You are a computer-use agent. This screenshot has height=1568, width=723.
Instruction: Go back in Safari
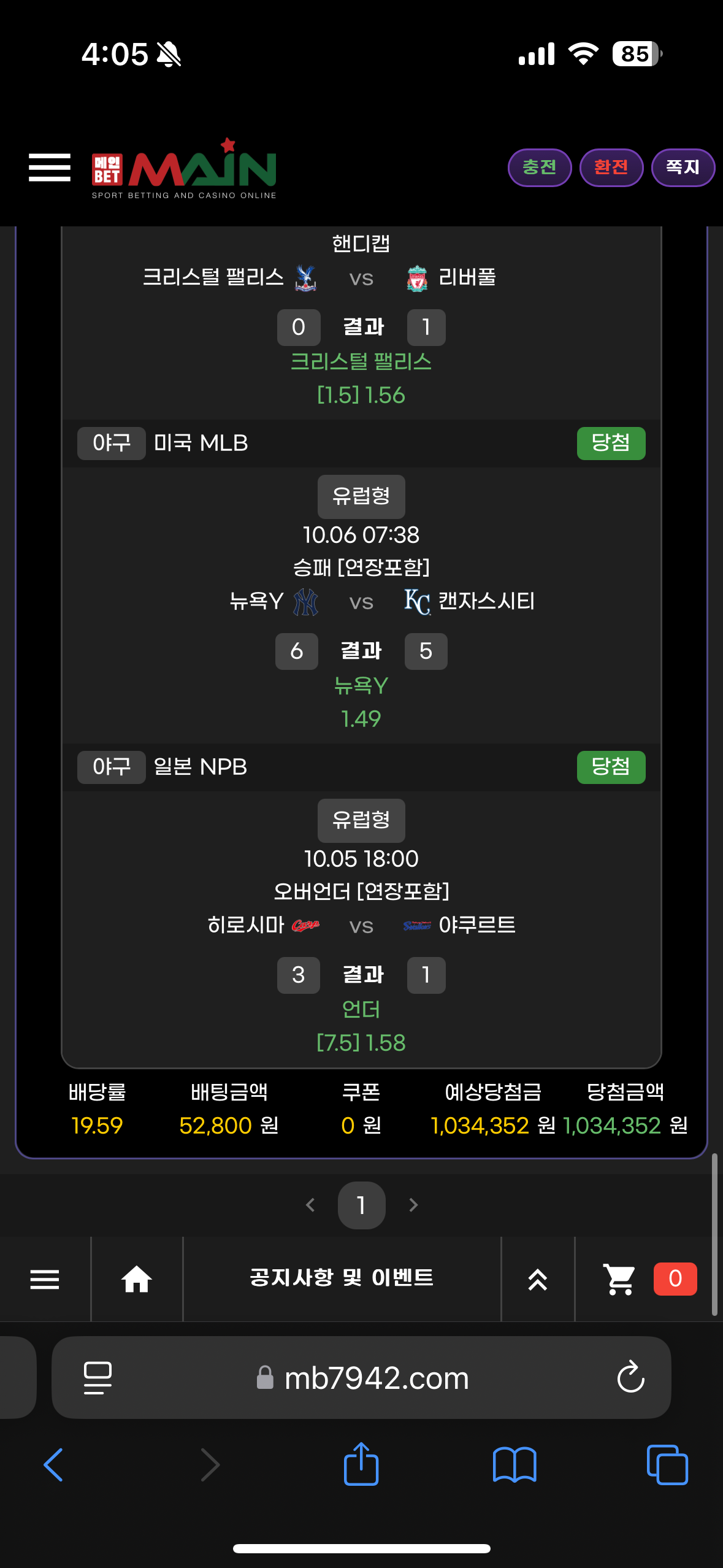[x=54, y=1465]
